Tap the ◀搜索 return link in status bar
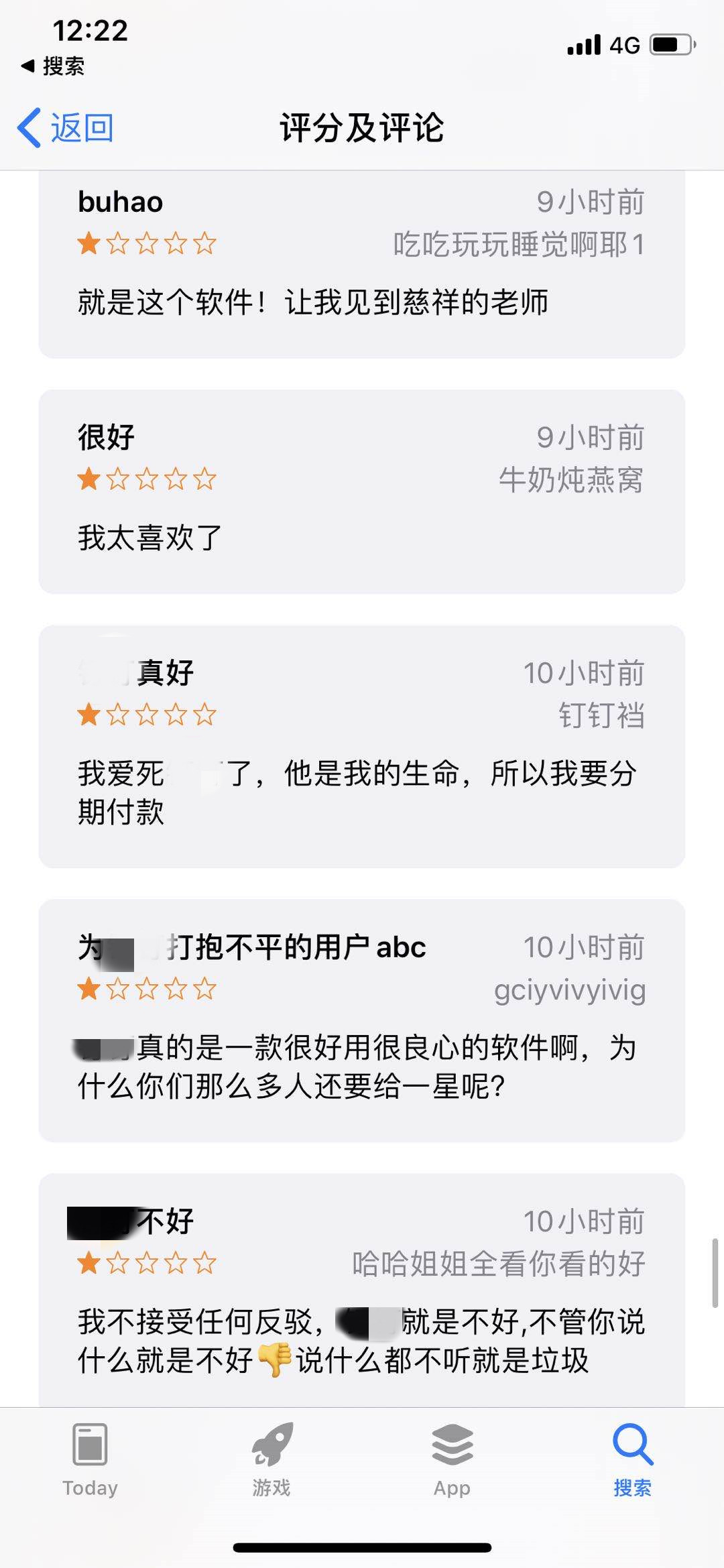The width and height of the screenshot is (724, 1568). tap(50, 66)
